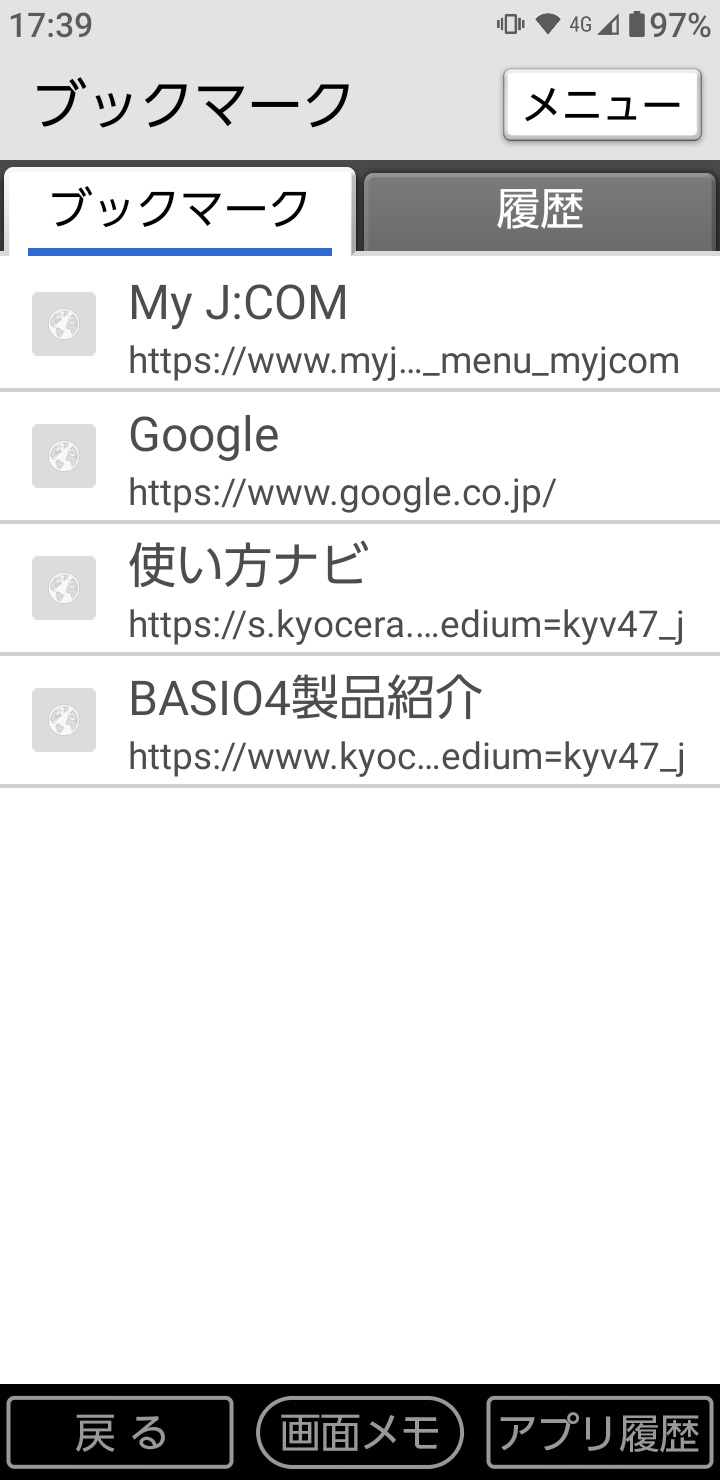The height and width of the screenshot is (1480, 720).
Task: Open the BASIO4製品紹介 bookmark
Action: click(x=360, y=720)
